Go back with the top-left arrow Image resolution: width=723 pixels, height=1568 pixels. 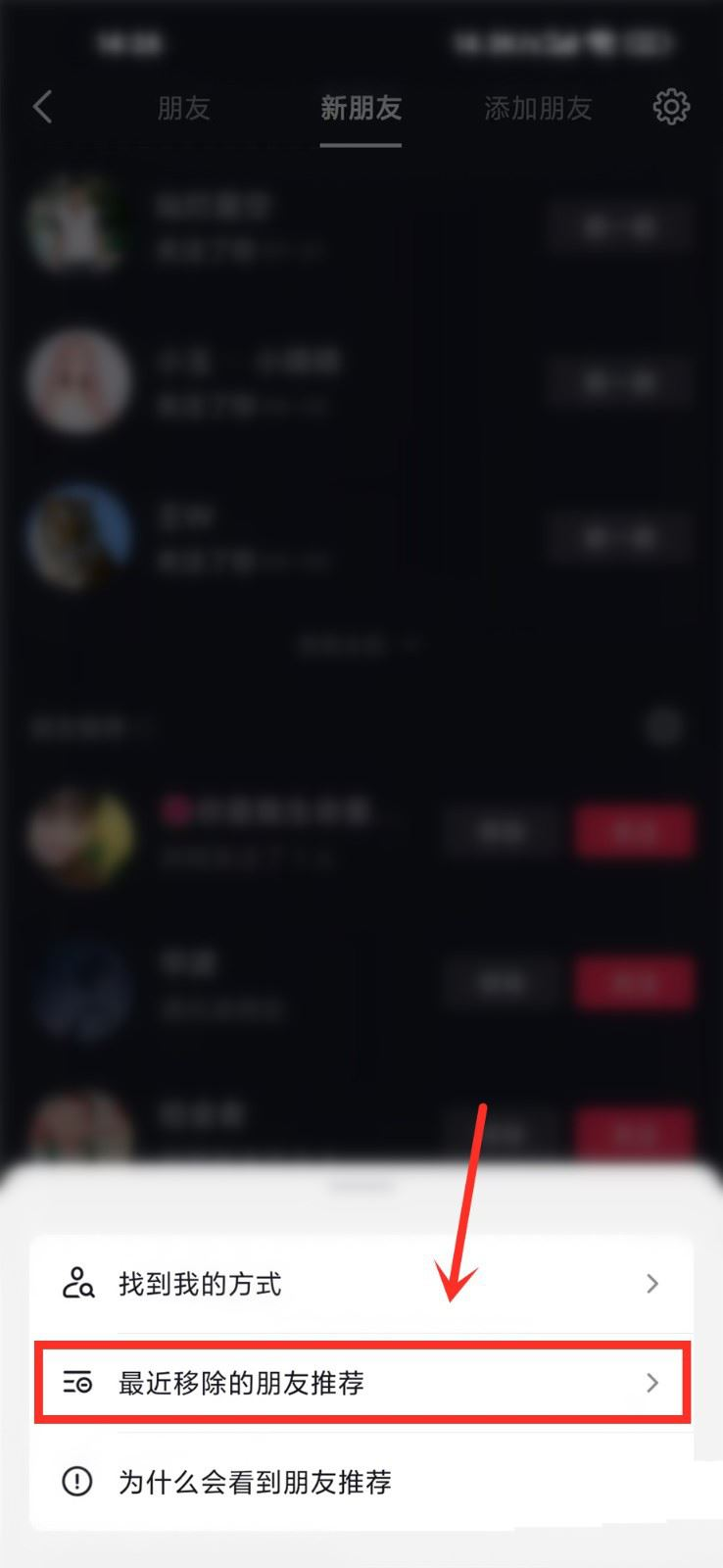(43, 107)
